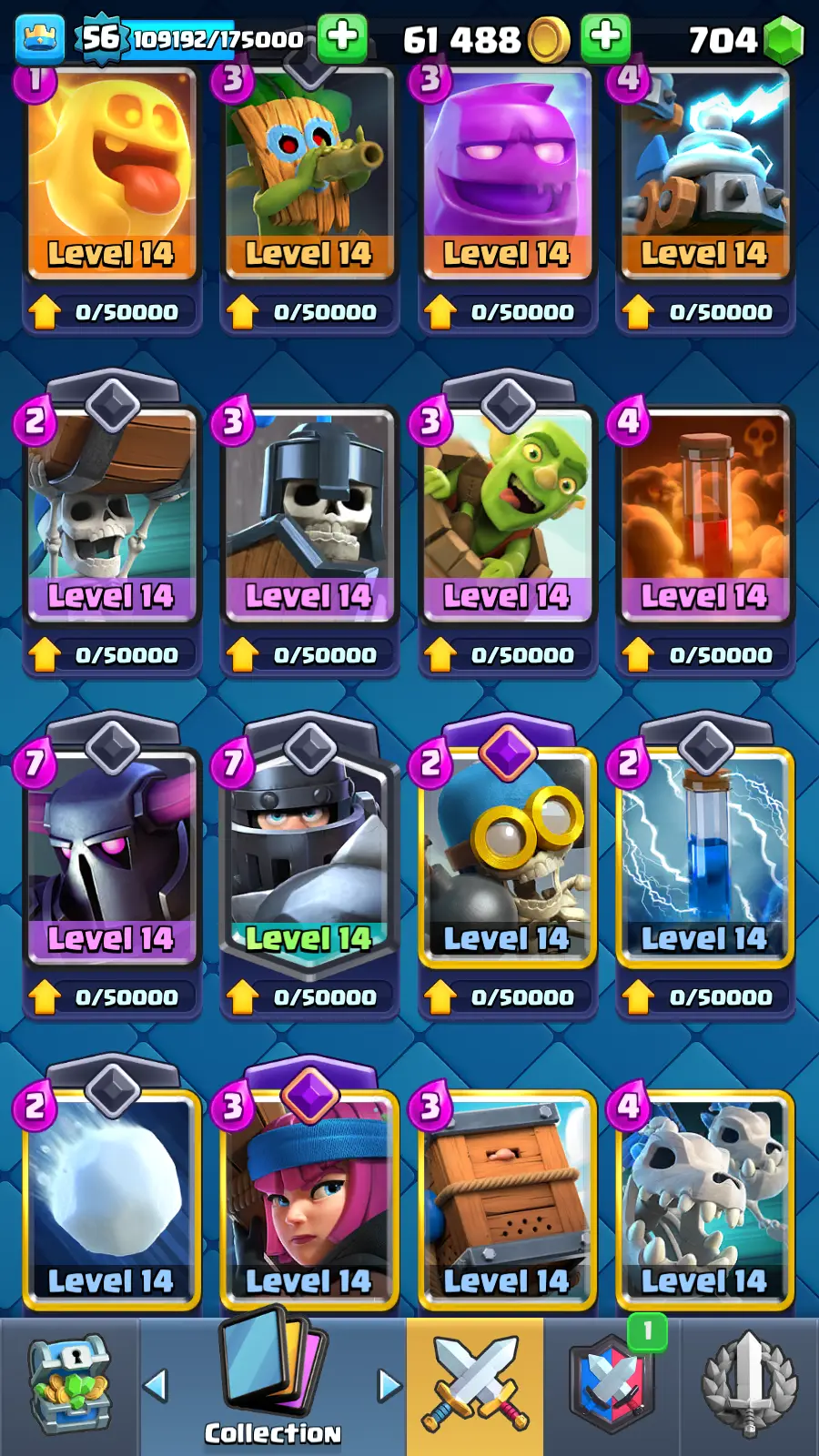Select the P.E.K.K.A card
The width and height of the screenshot is (819, 1456).
pos(111,855)
